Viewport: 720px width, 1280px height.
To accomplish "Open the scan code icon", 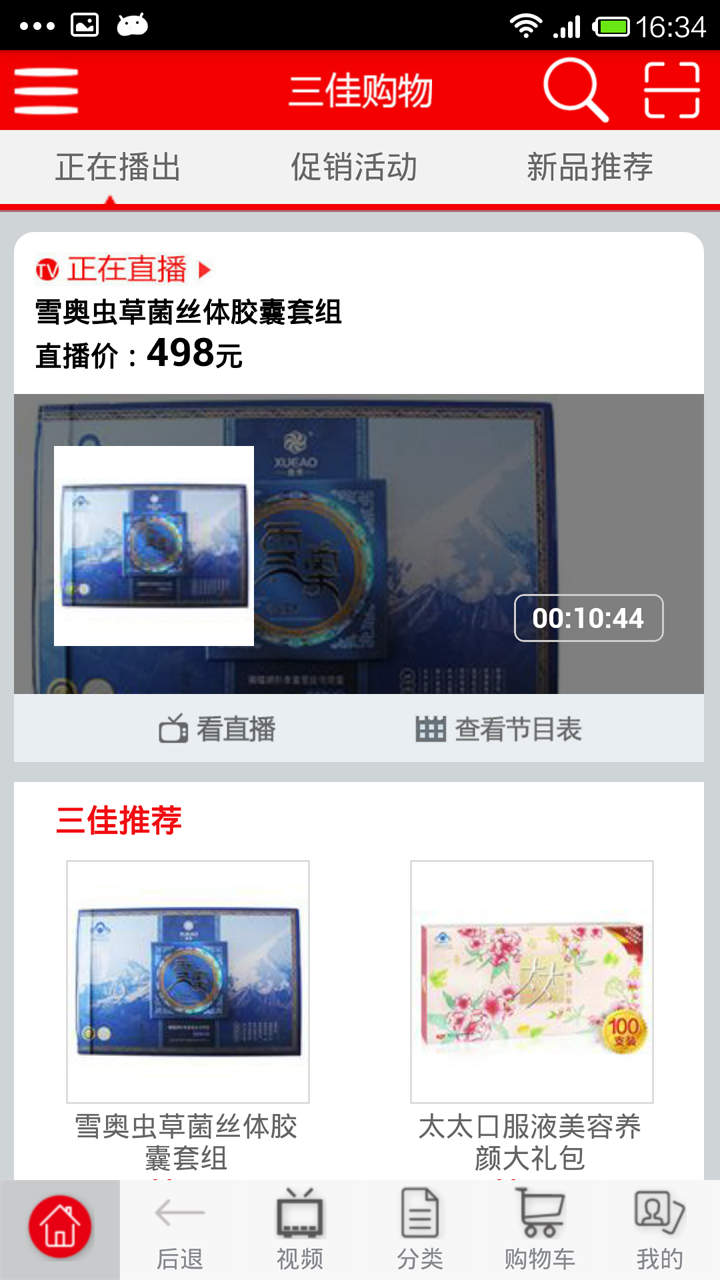I will coord(671,91).
